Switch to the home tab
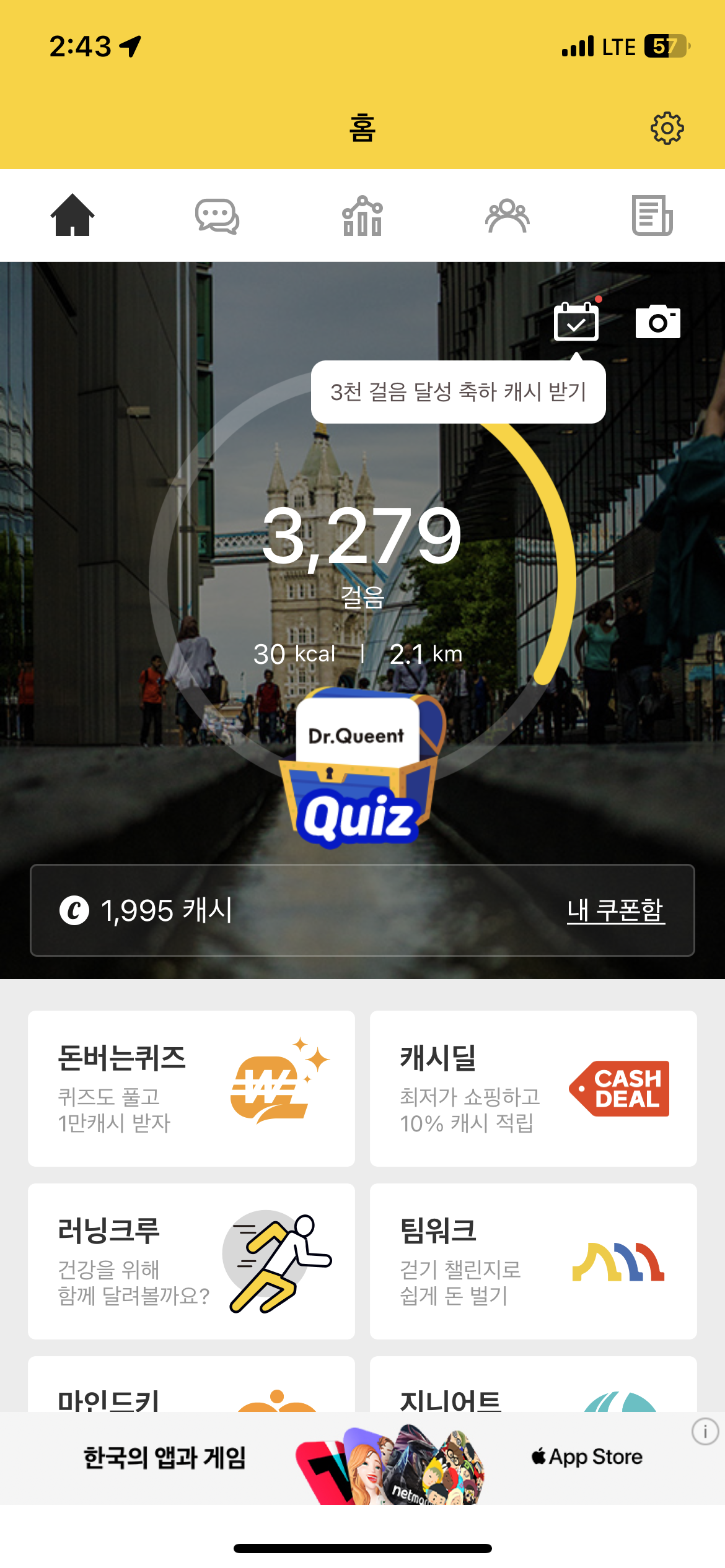725x1568 pixels. click(72, 216)
